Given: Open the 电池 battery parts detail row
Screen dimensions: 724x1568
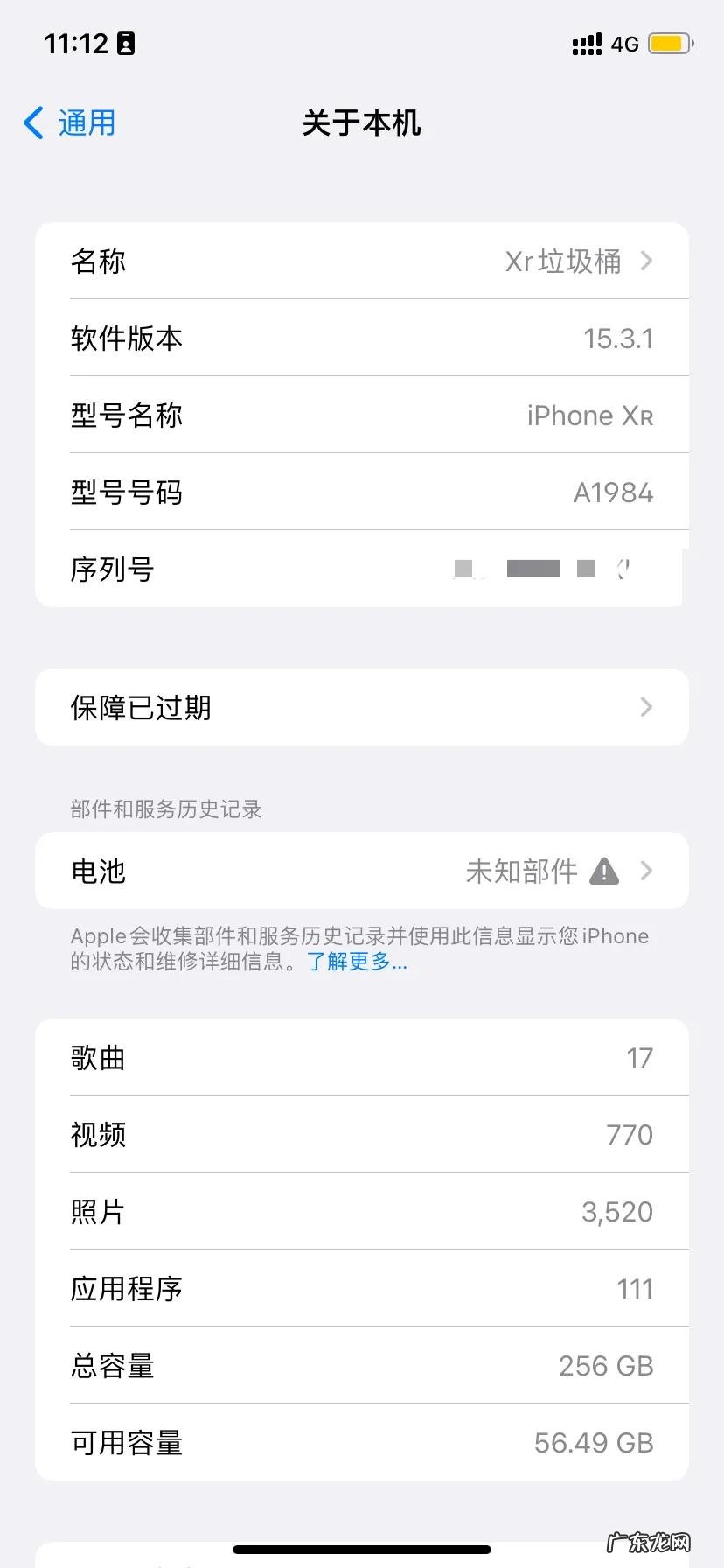Looking at the screenshot, I should 362,871.
